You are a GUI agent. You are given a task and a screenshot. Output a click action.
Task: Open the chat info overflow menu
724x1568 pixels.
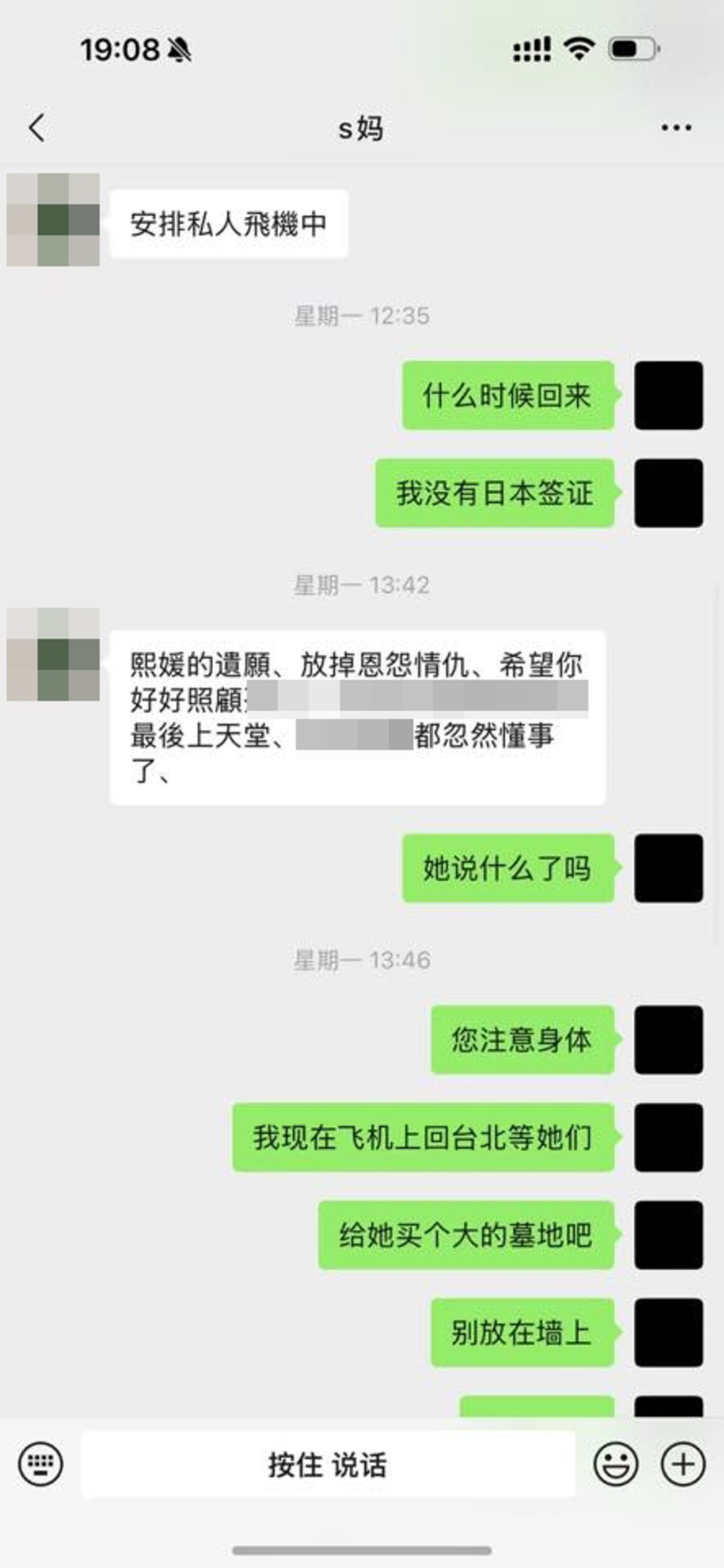pyautogui.click(x=676, y=128)
